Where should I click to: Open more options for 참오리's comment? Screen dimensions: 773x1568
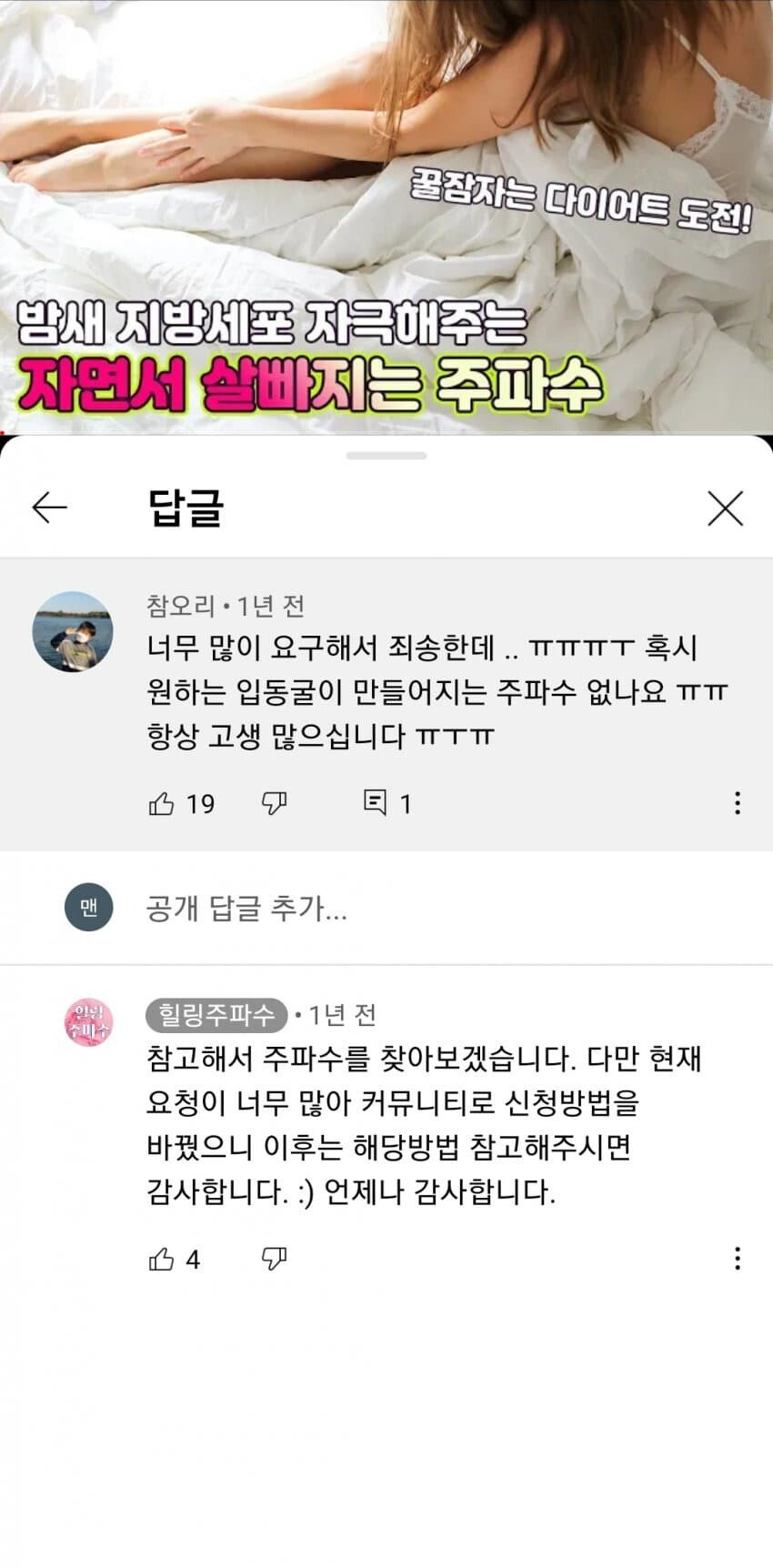pyautogui.click(x=737, y=802)
